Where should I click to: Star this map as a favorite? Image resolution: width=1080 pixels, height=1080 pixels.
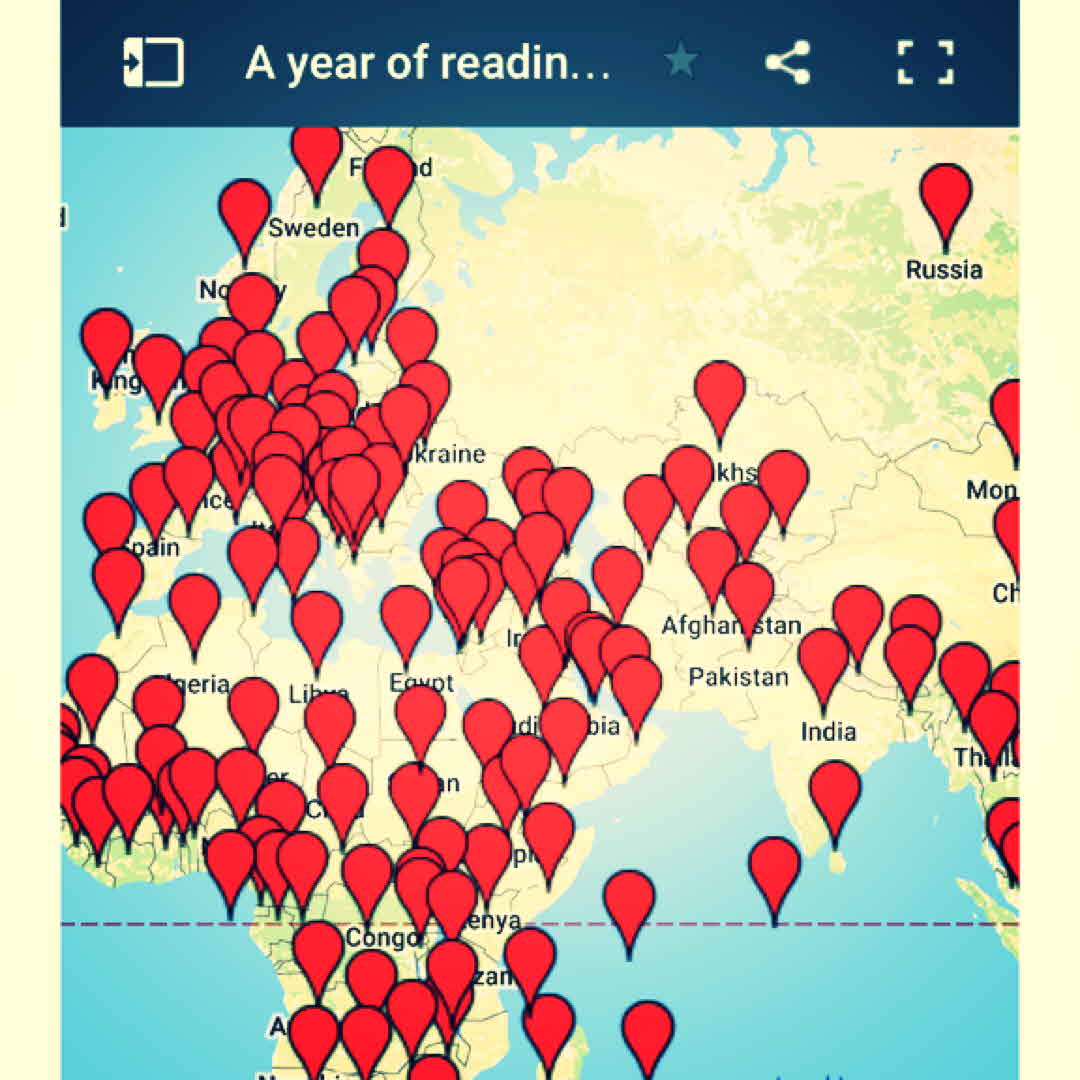[682, 62]
